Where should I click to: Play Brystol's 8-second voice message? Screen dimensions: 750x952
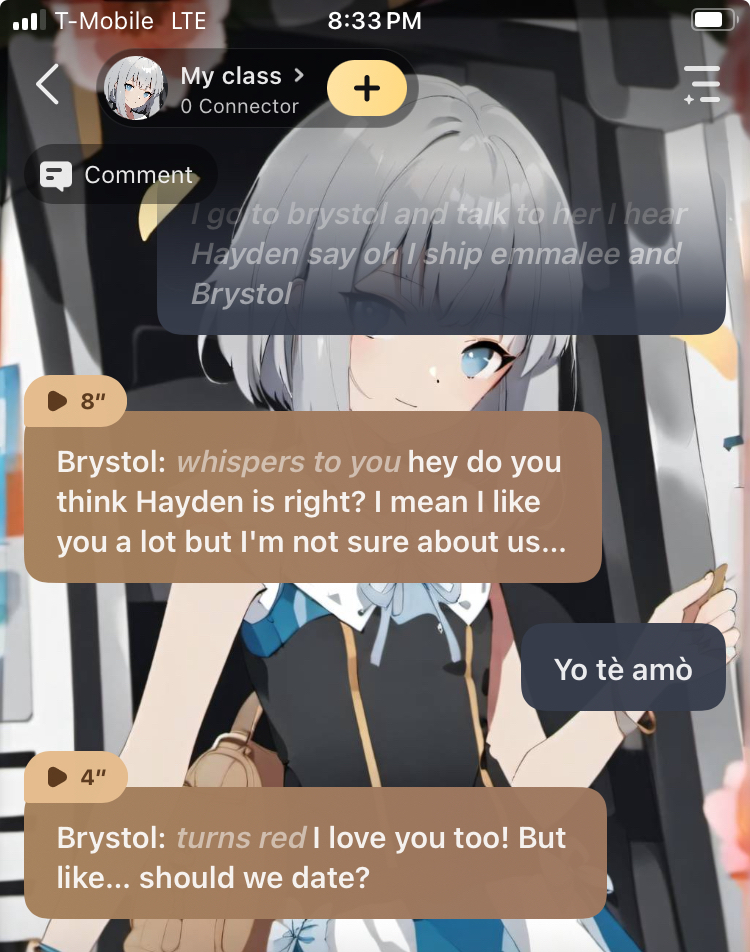(x=76, y=401)
